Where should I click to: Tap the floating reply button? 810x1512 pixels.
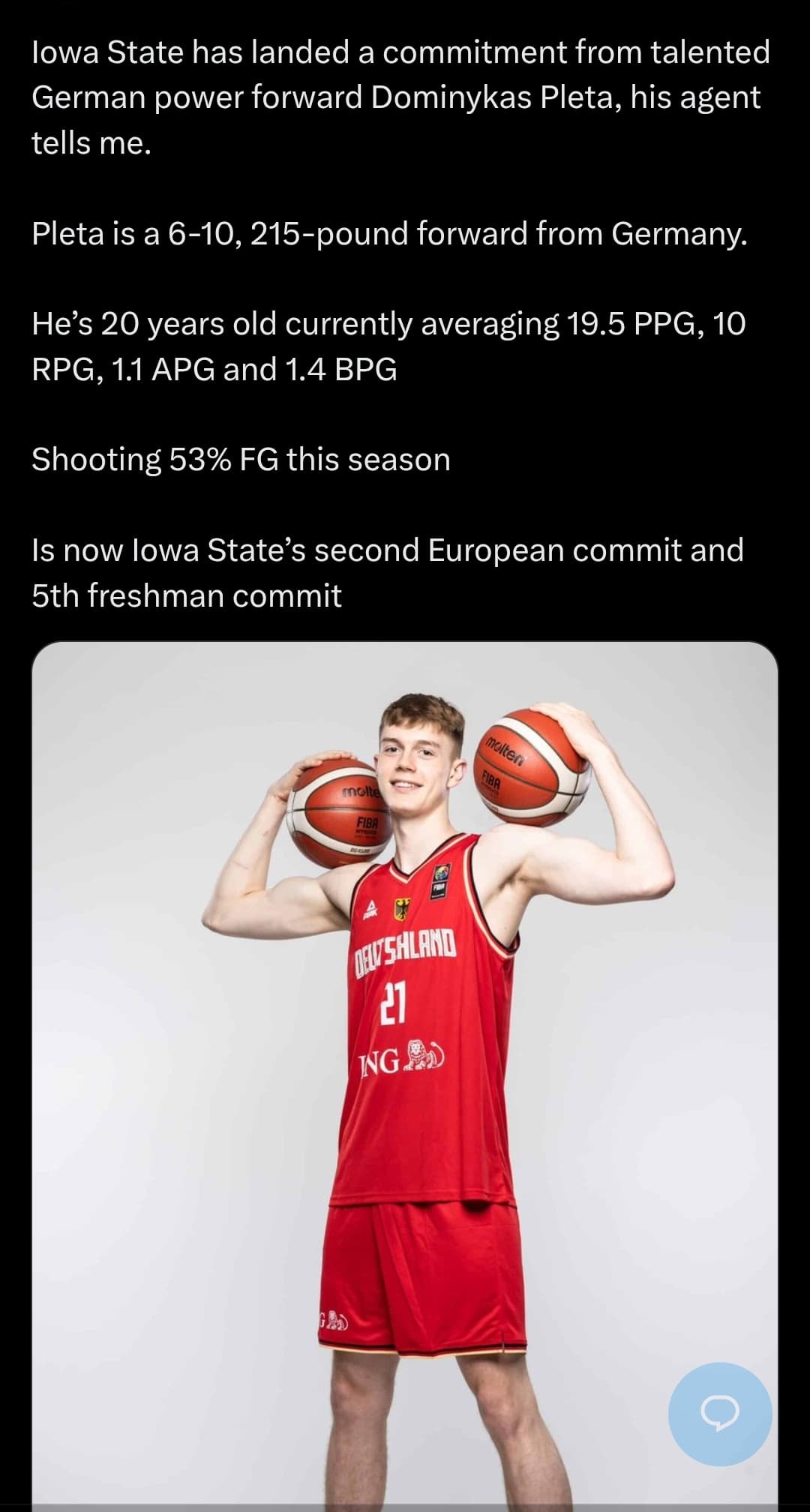pos(720,1414)
